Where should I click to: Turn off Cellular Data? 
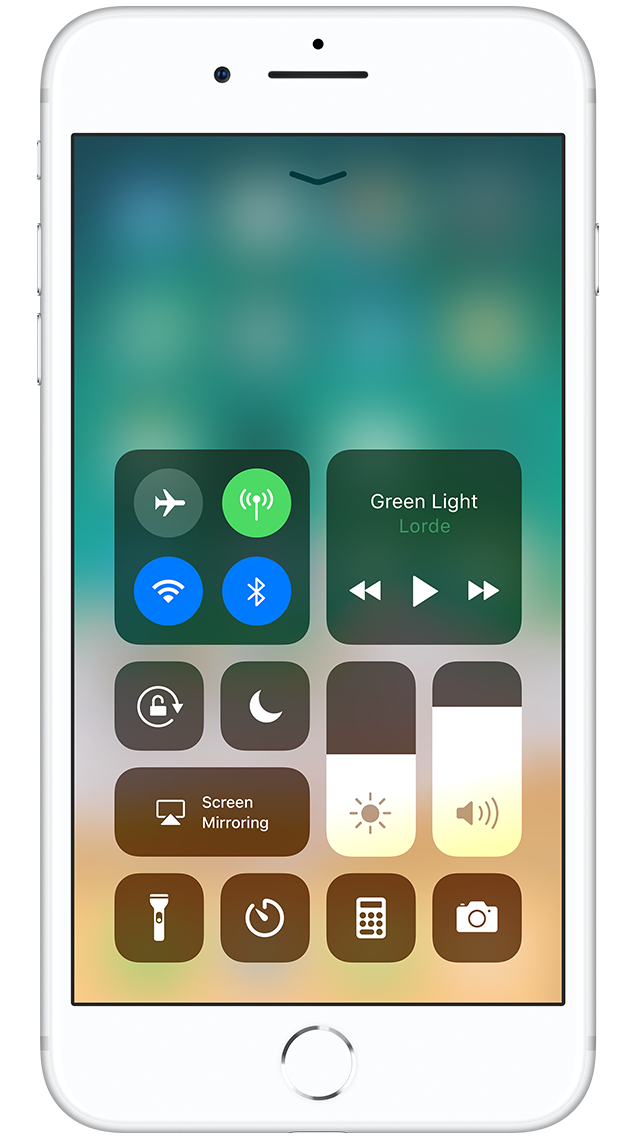click(x=257, y=503)
